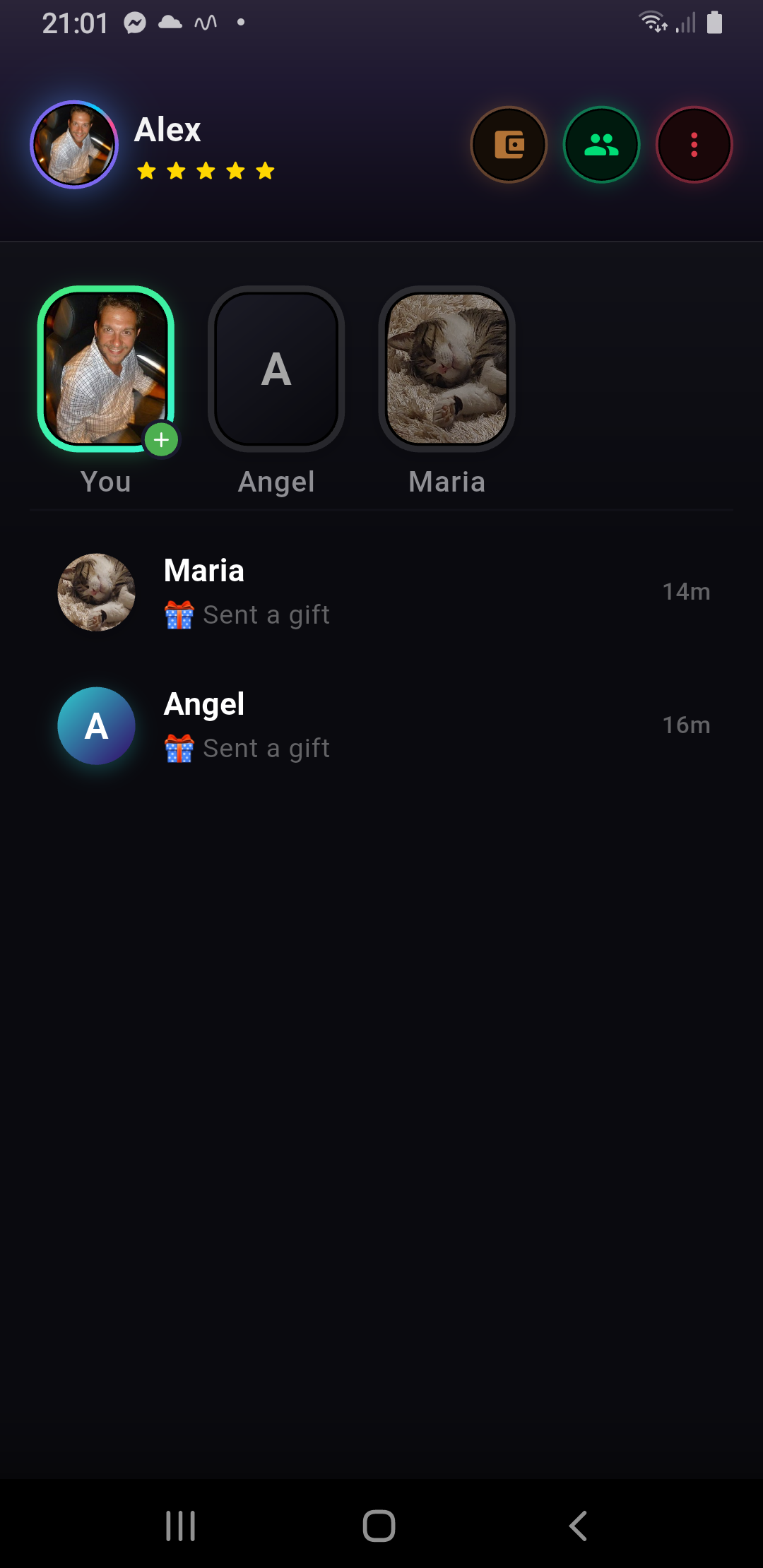Screen dimensions: 763x1568
Task: Tap Angel's blue A avatar
Action: click(96, 725)
